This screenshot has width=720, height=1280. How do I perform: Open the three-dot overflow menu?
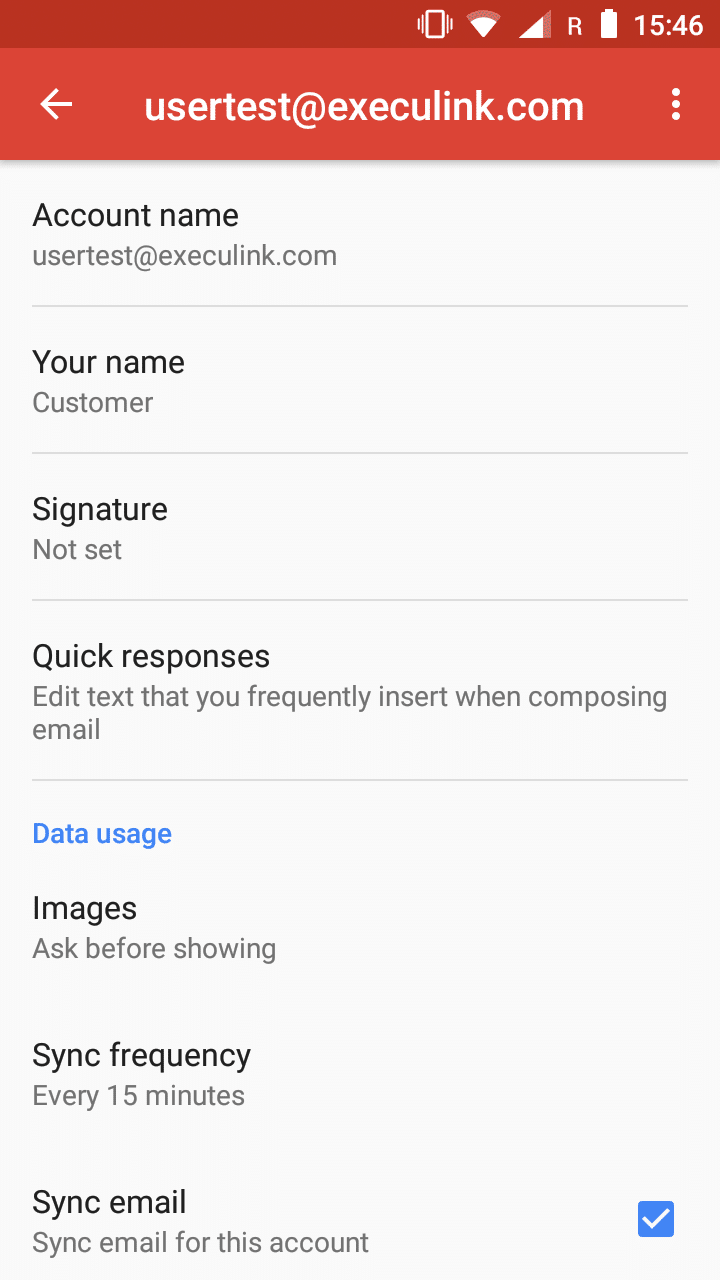(676, 105)
